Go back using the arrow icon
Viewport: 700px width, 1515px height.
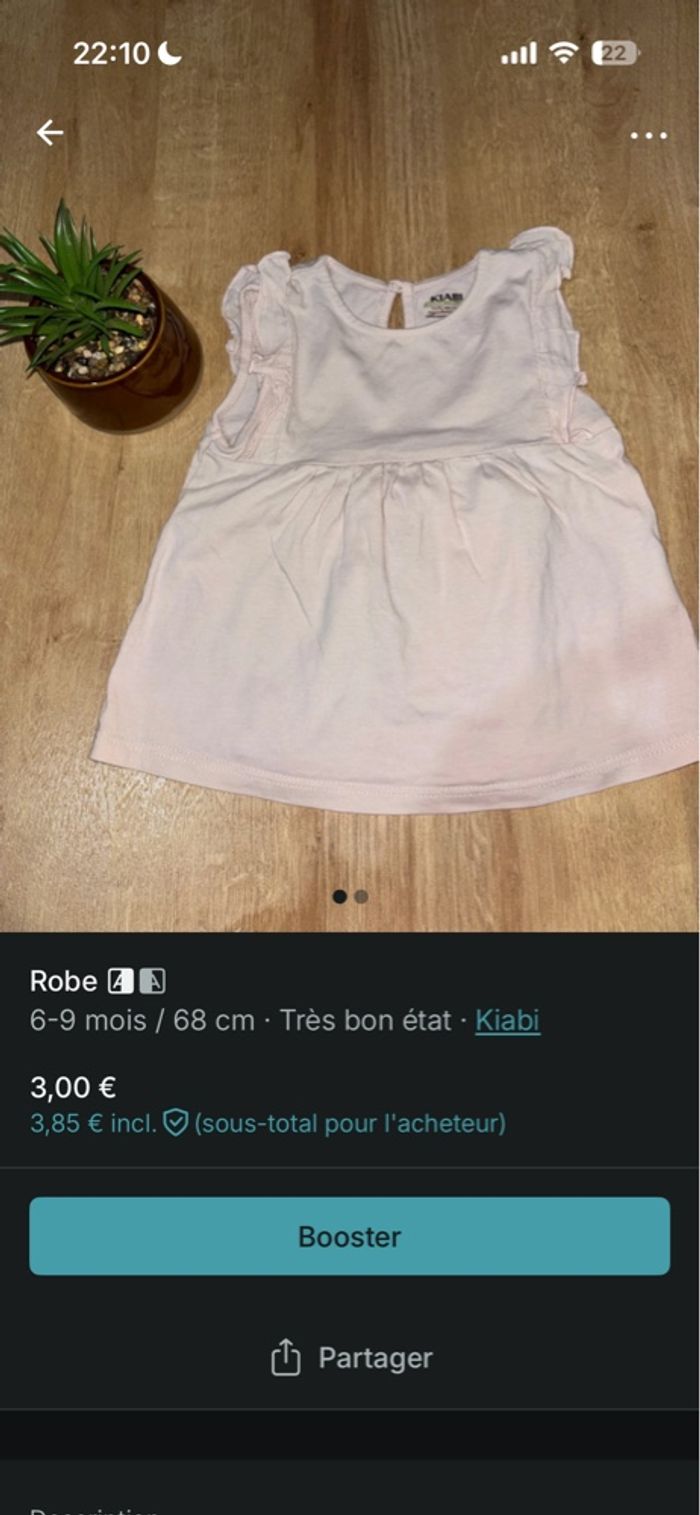(x=50, y=133)
